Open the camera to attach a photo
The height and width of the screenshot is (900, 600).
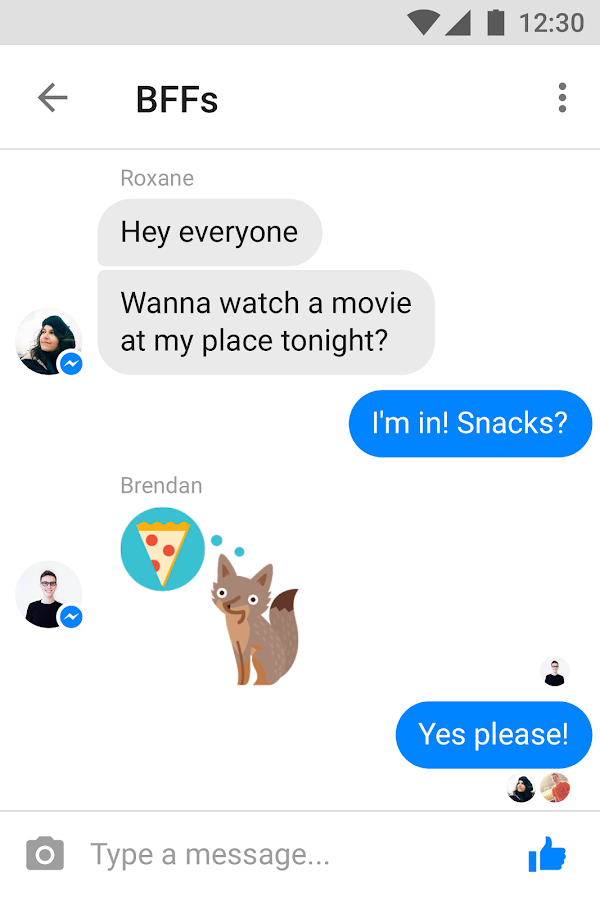coord(44,855)
